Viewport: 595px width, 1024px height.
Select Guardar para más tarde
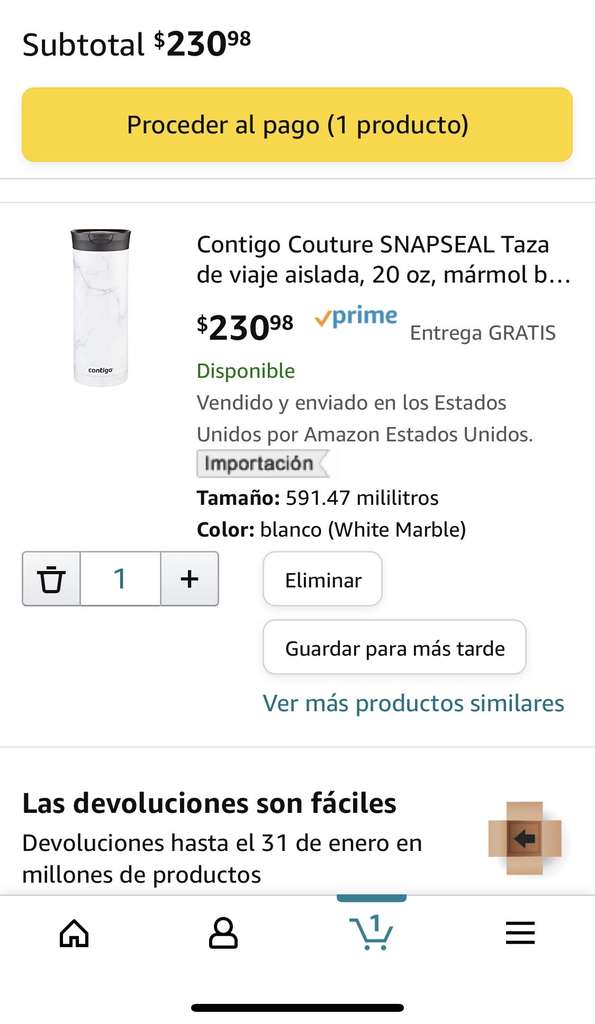(394, 647)
